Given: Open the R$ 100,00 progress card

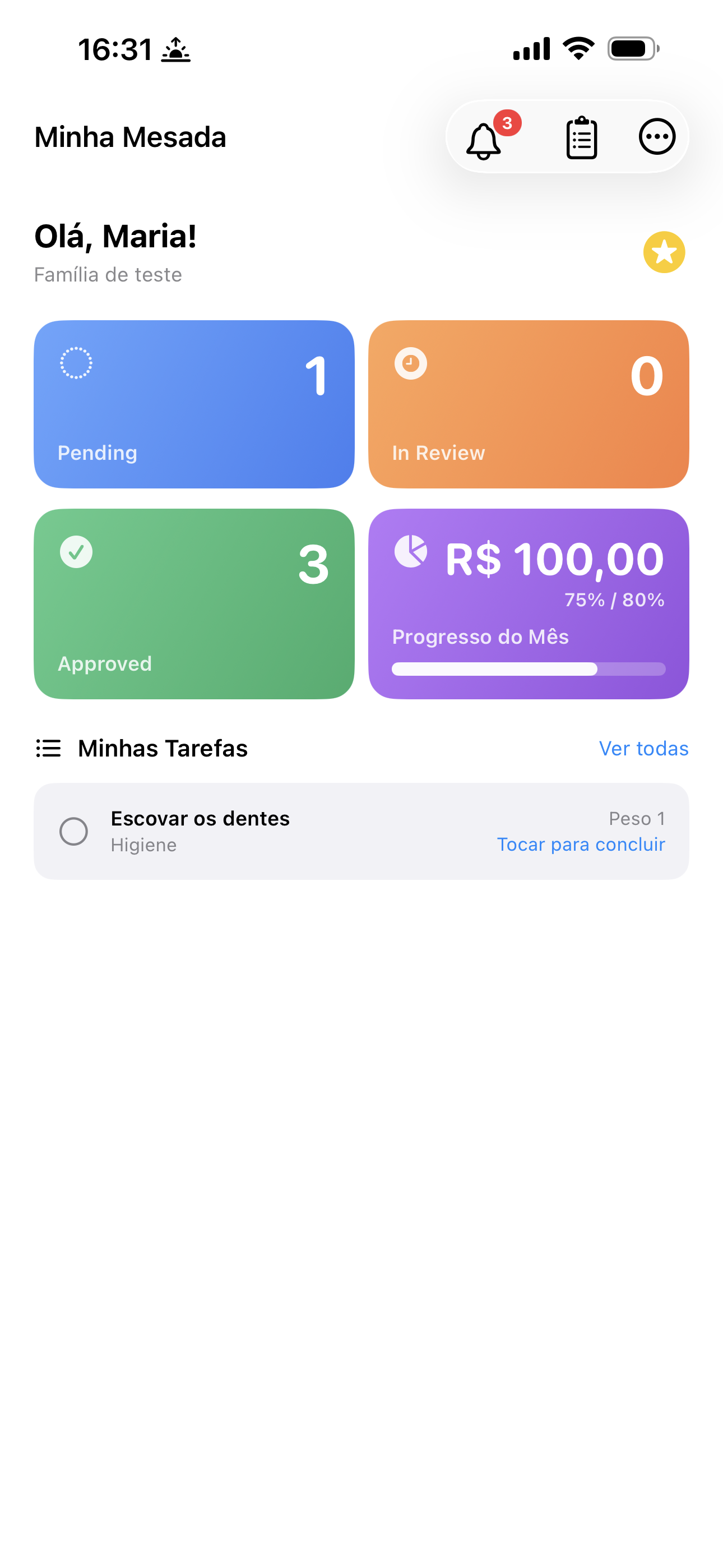Looking at the screenshot, I should click(529, 603).
